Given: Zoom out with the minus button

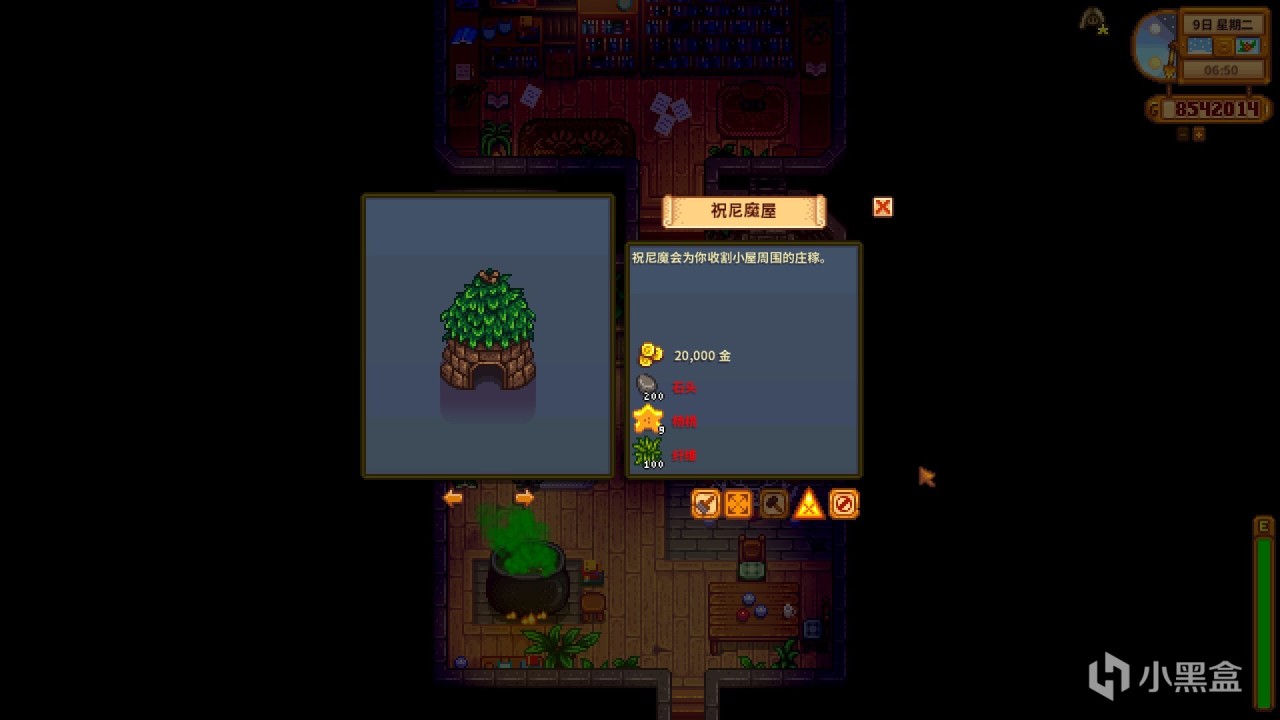Looking at the screenshot, I should tap(1182, 134).
